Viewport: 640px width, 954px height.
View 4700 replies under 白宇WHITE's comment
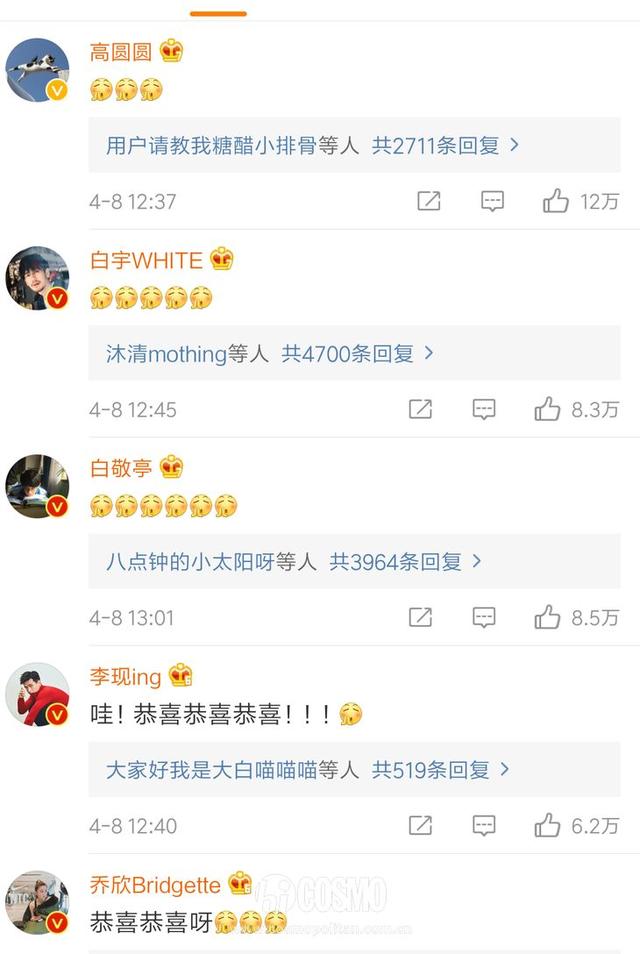[x=270, y=353]
